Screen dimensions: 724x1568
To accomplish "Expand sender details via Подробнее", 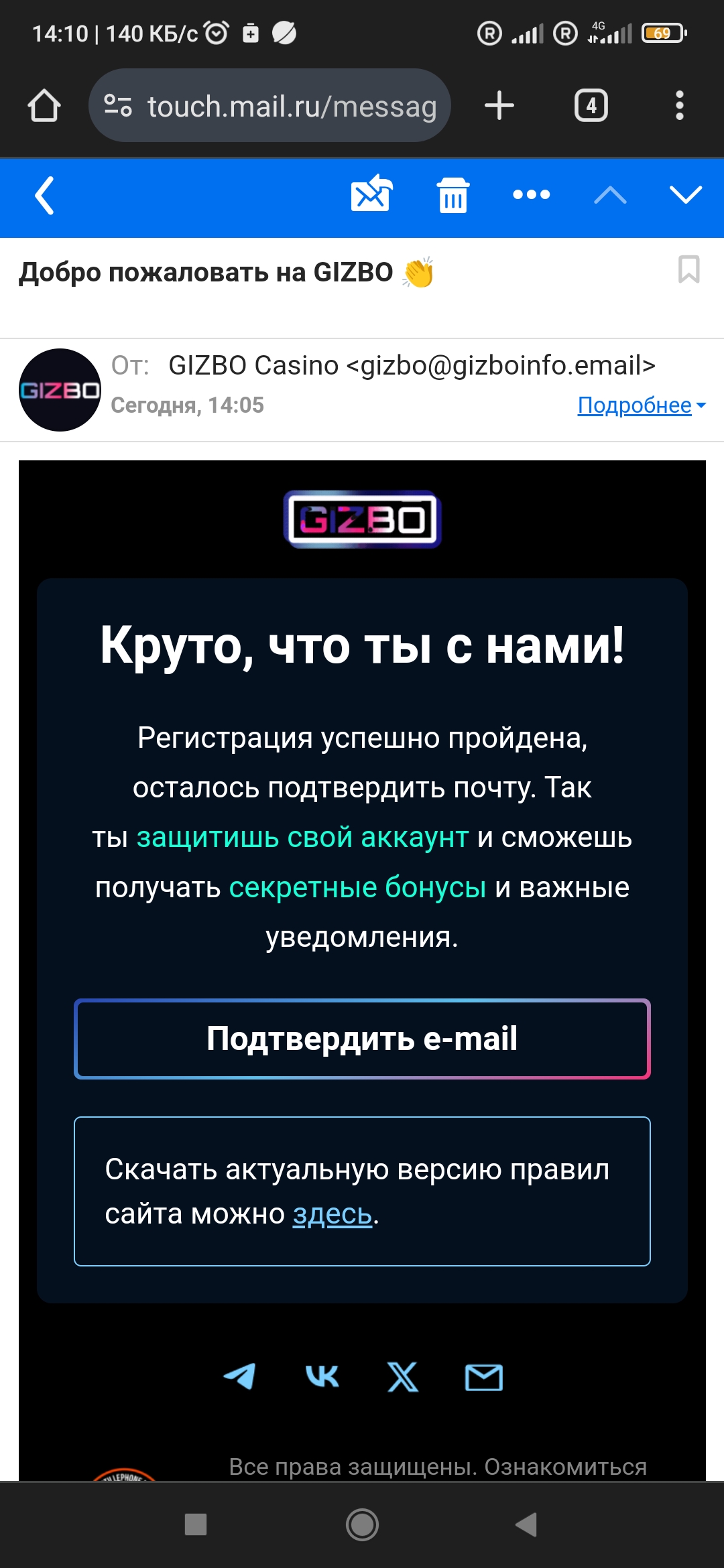I will point(642,405).
